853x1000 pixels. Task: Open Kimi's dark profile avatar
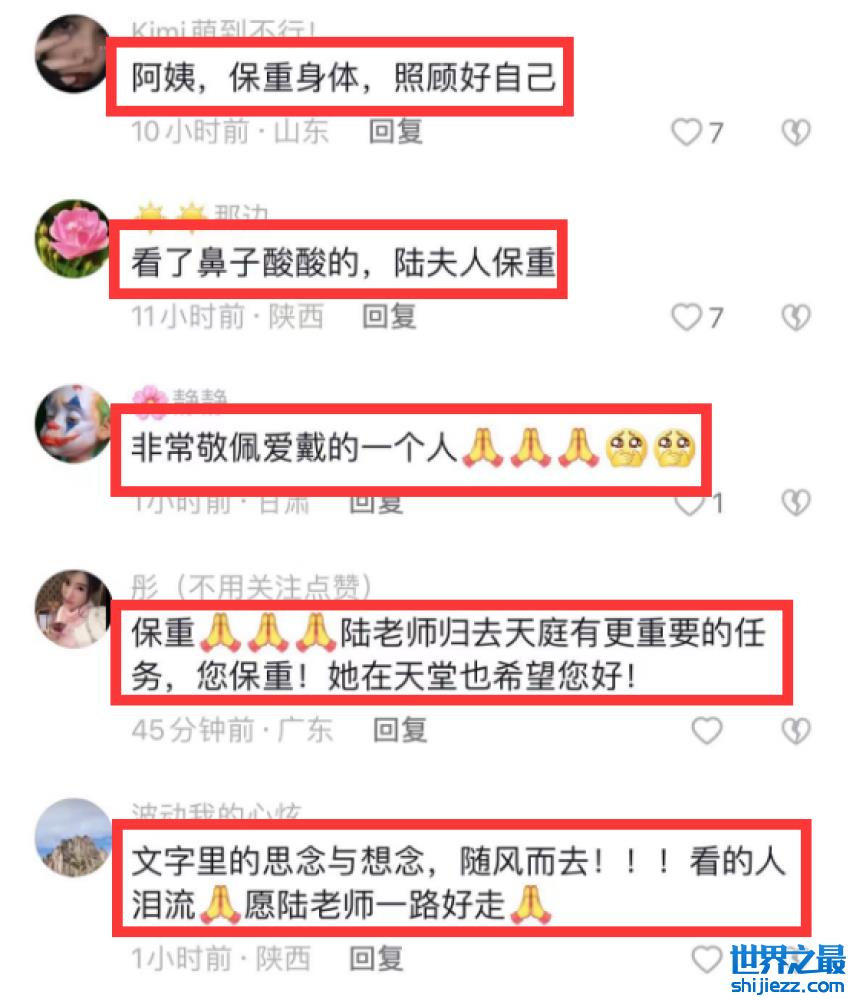coord(73,57)
